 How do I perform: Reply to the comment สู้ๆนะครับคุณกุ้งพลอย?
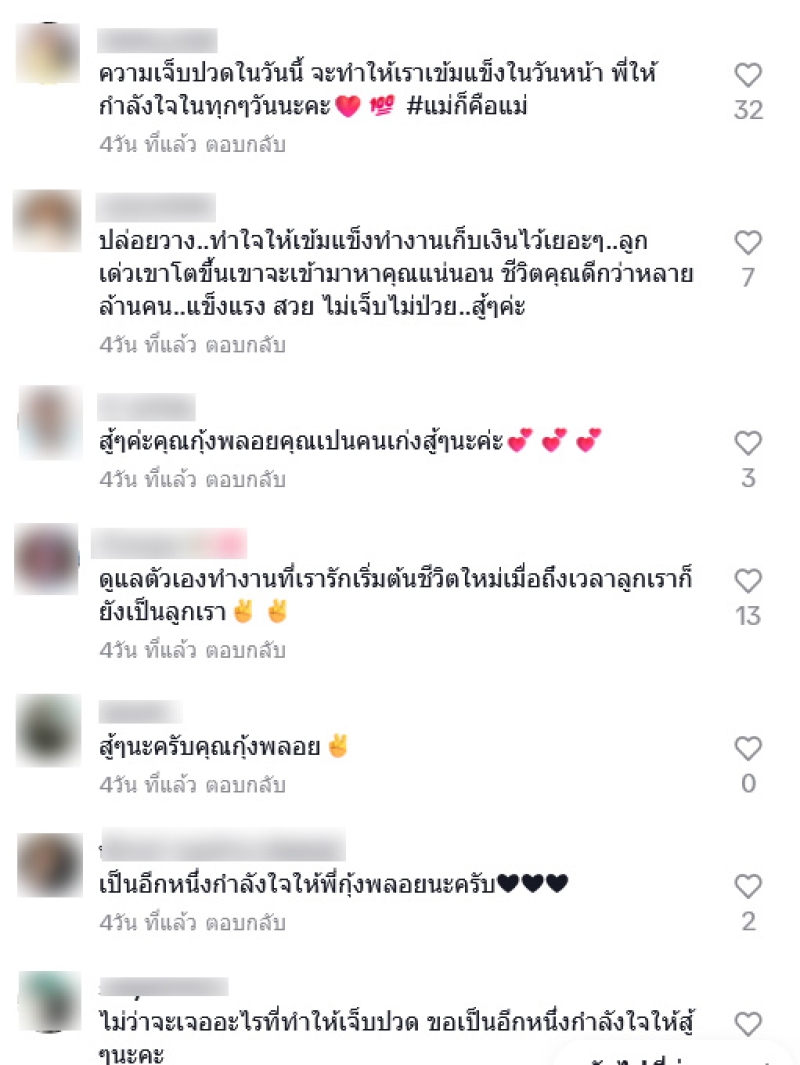click(246, 786)
